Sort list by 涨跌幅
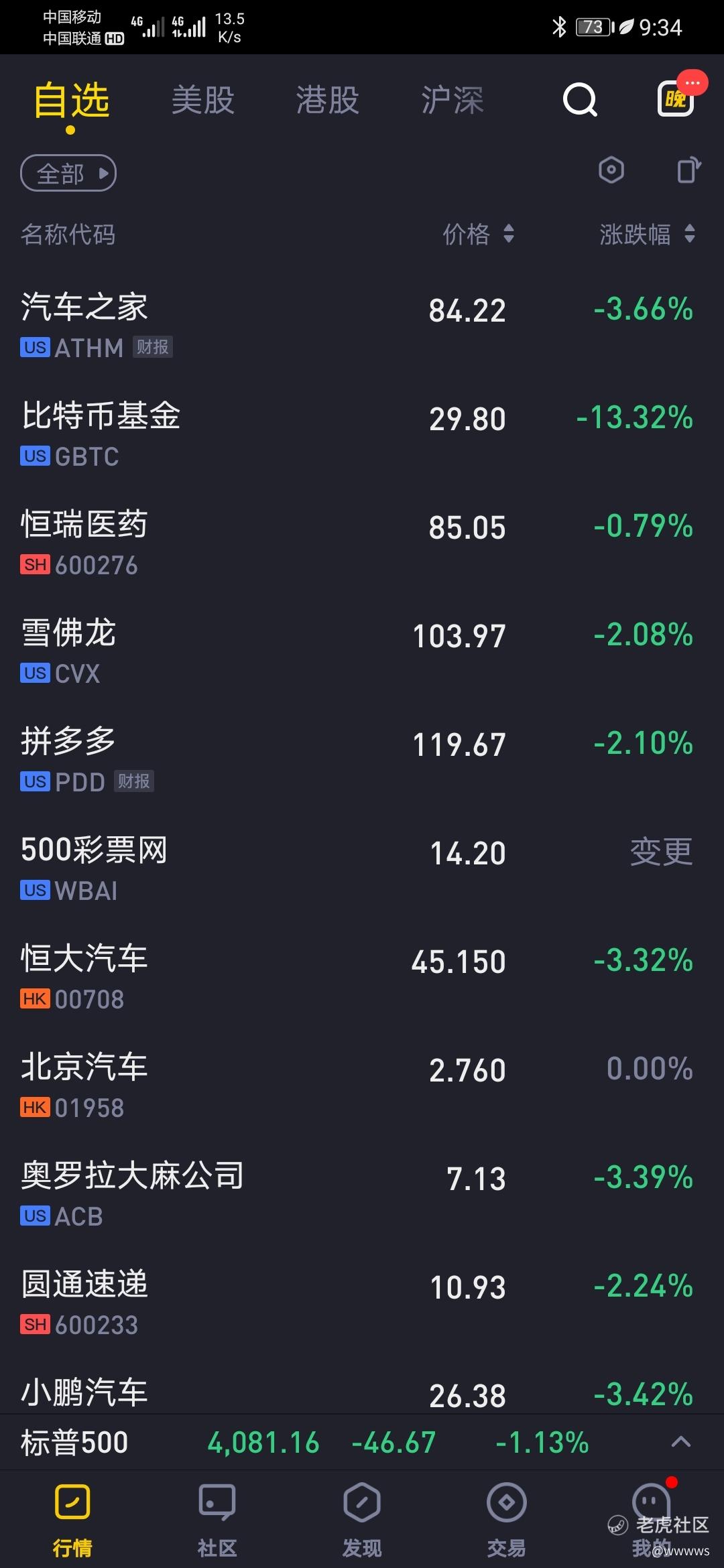The image size is (724, 1568). coord(648,234)
